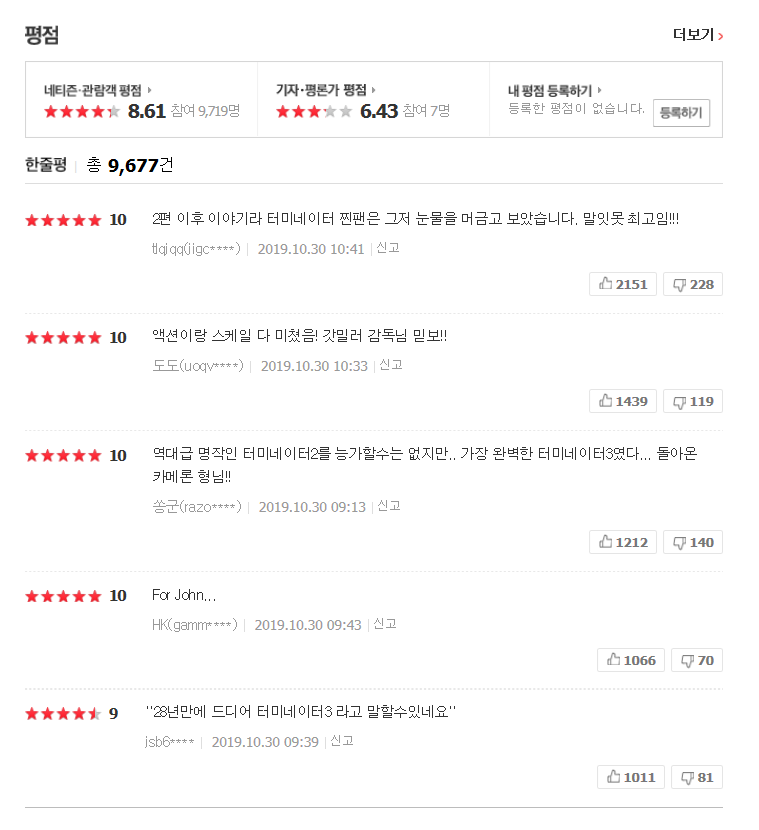Open 내 평점 등록하기 link
Viewport: 759px width, 830px height.
click(554, 90)
